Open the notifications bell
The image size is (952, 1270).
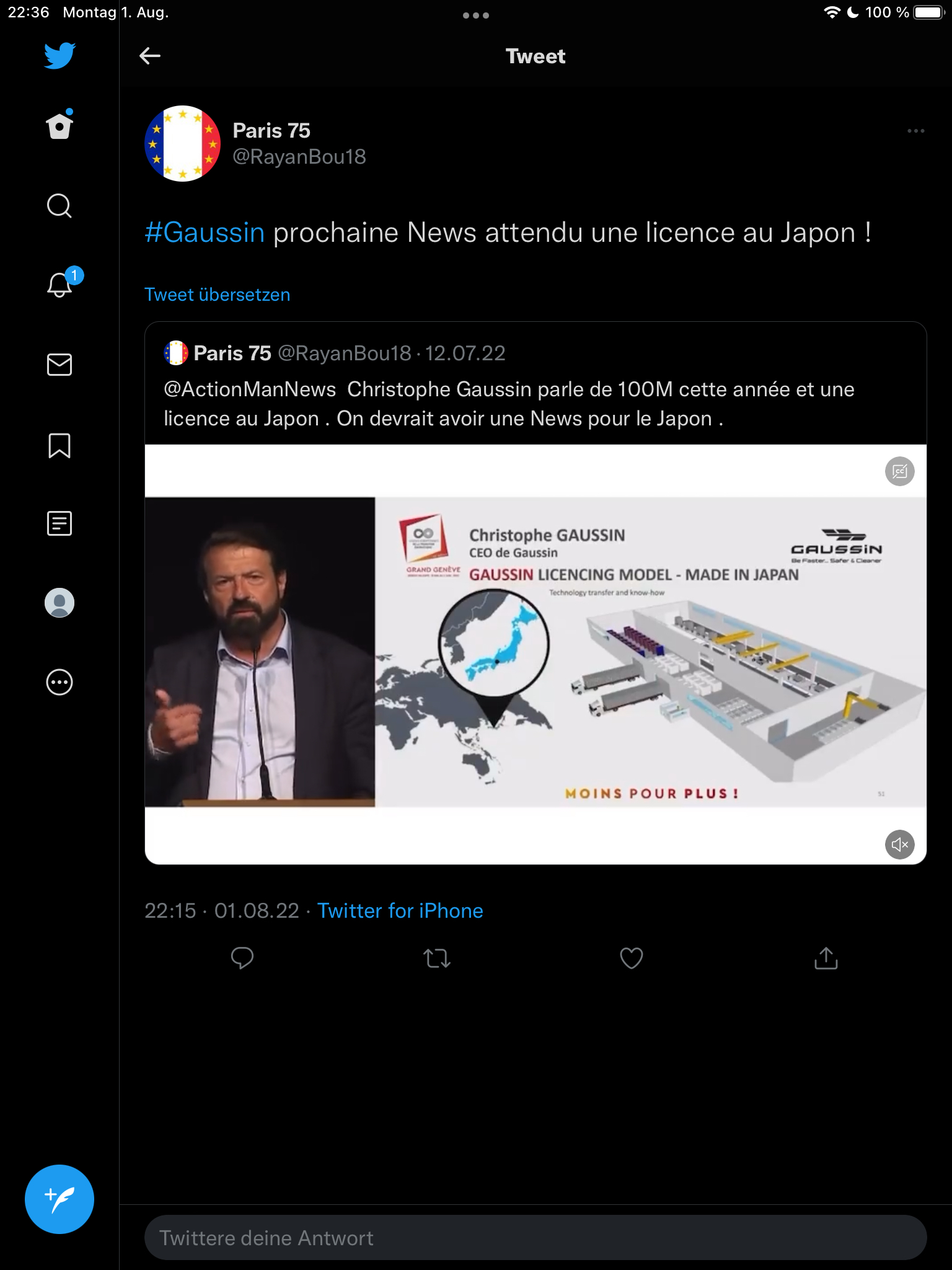pyautogui.click(x=61, y=284)
